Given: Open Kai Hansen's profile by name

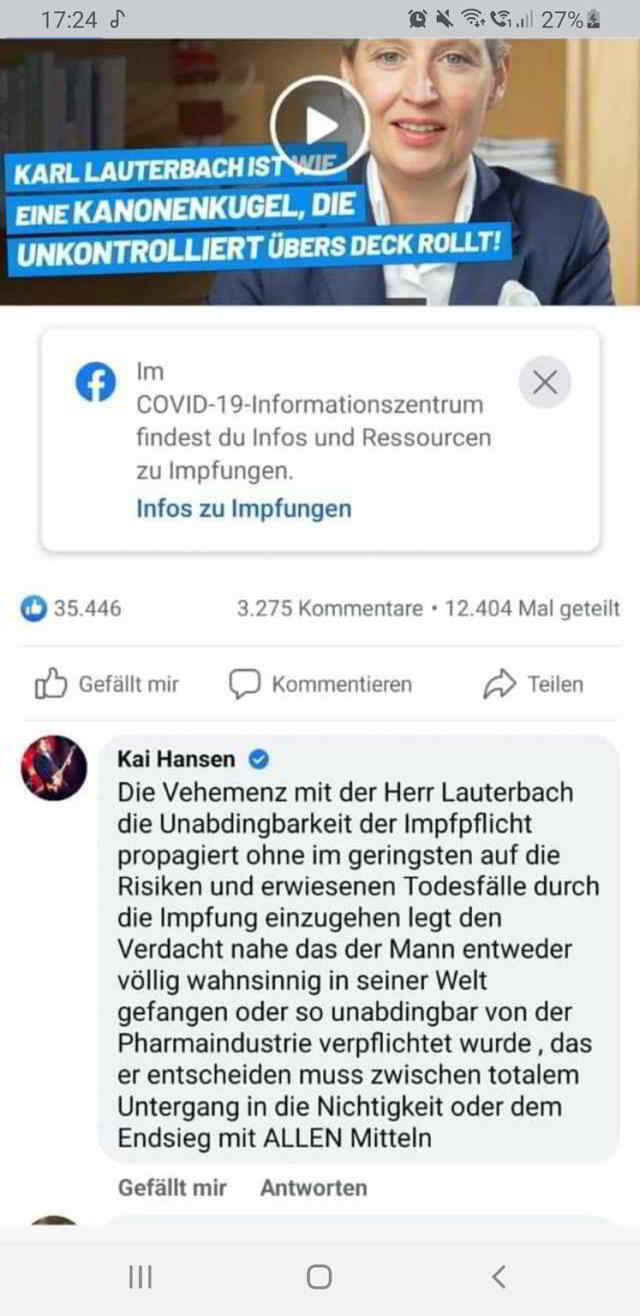Looking at the screenshot, I should [177, 760].
